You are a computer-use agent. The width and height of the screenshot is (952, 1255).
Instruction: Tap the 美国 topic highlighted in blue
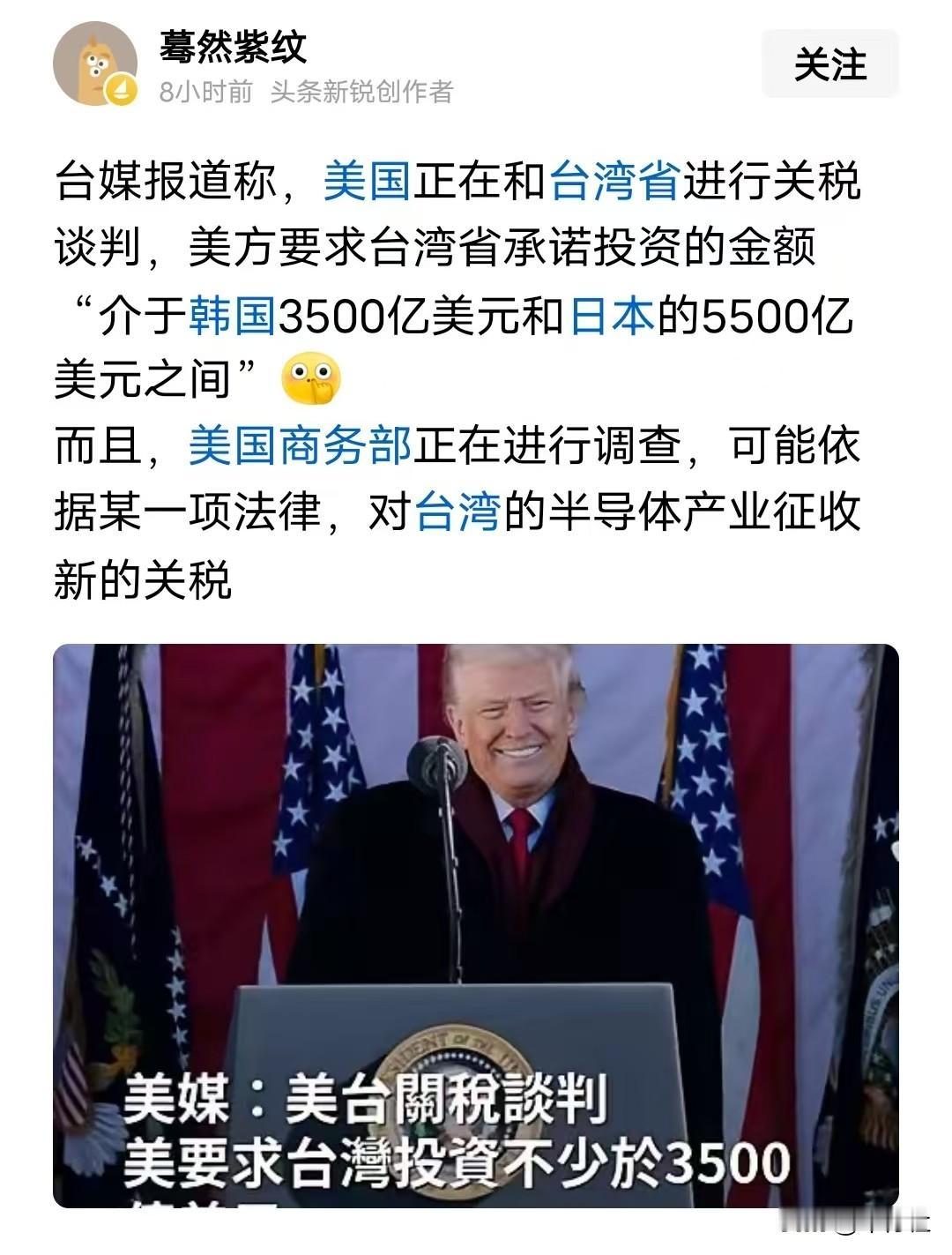tap(370, 180)
